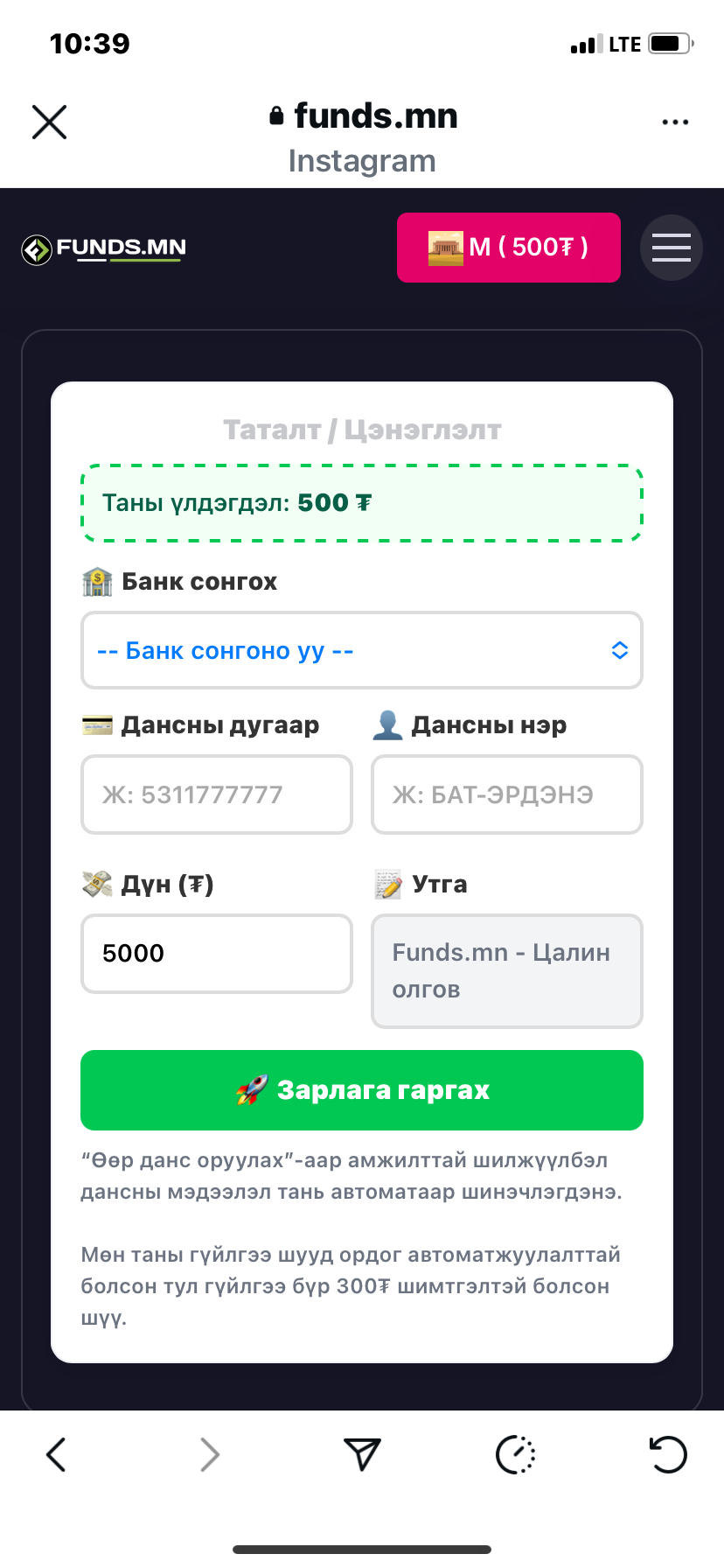The height and width of the screenshot is (1568, 724).
Task: Open the hamburger navigation menu
Action: pyautogui.click(x=671, y=248)
